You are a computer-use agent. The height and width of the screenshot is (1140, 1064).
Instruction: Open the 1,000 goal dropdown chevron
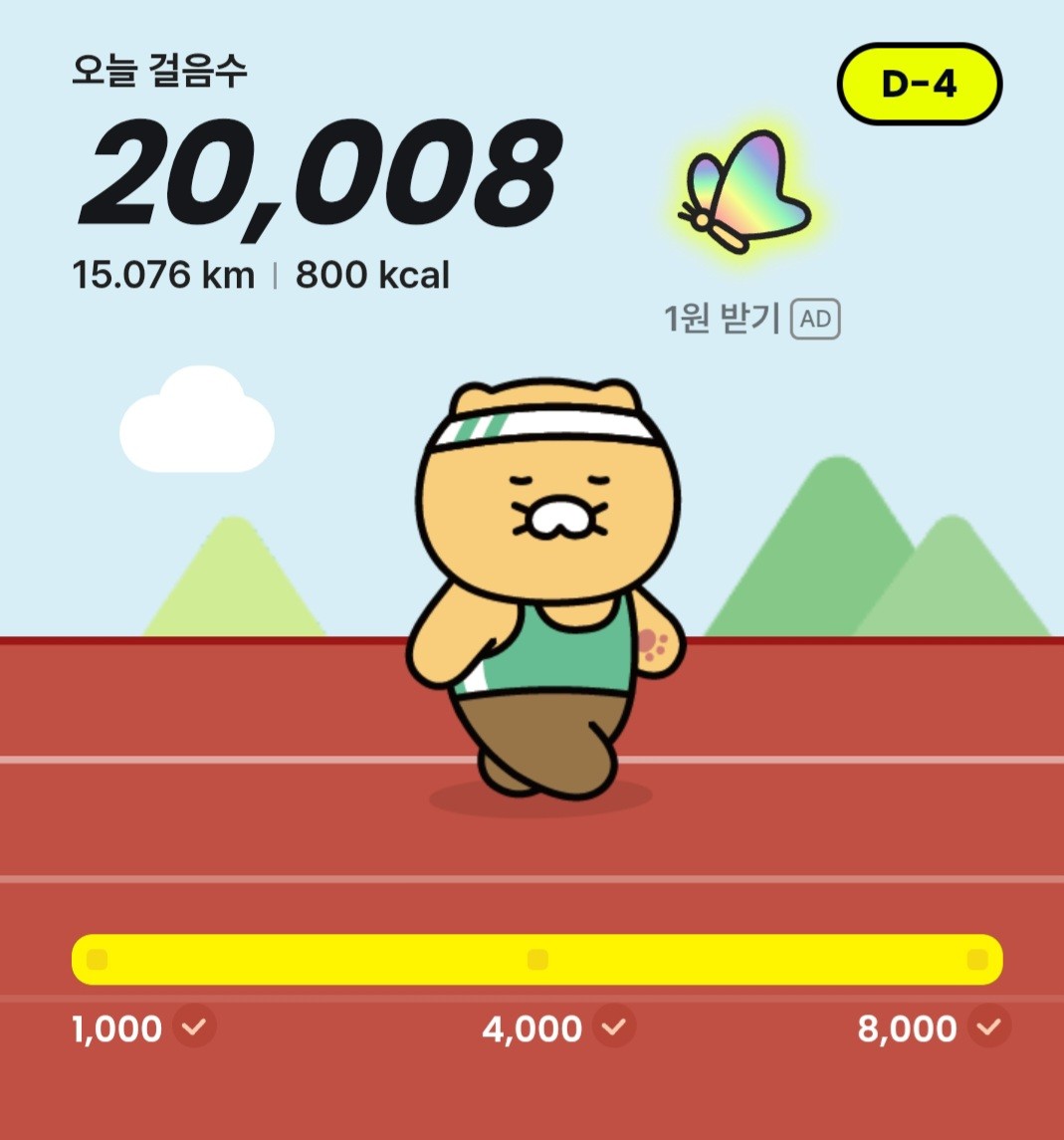pos(192,1028)
